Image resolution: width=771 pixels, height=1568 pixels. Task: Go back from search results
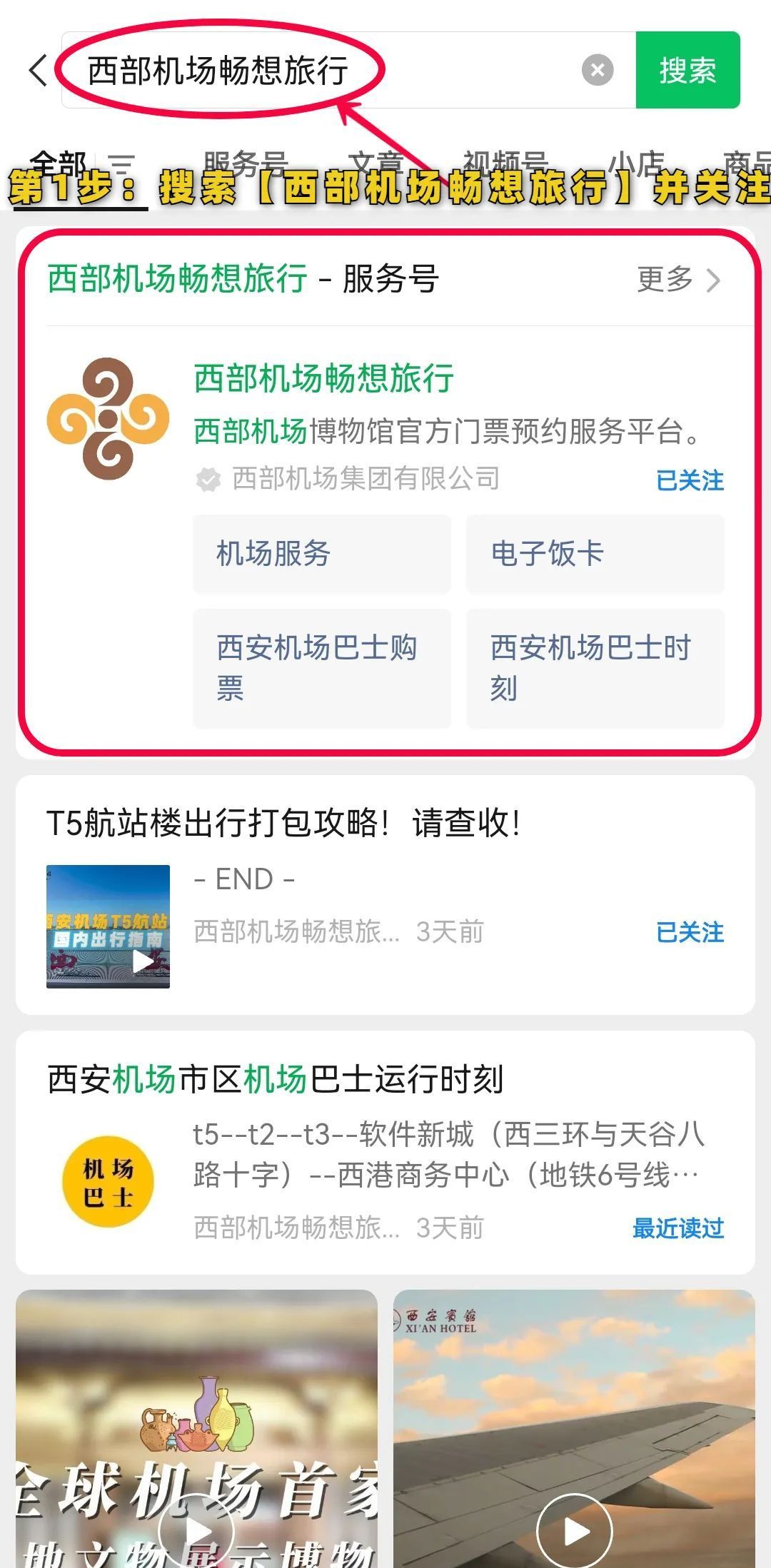pos(38,70)
